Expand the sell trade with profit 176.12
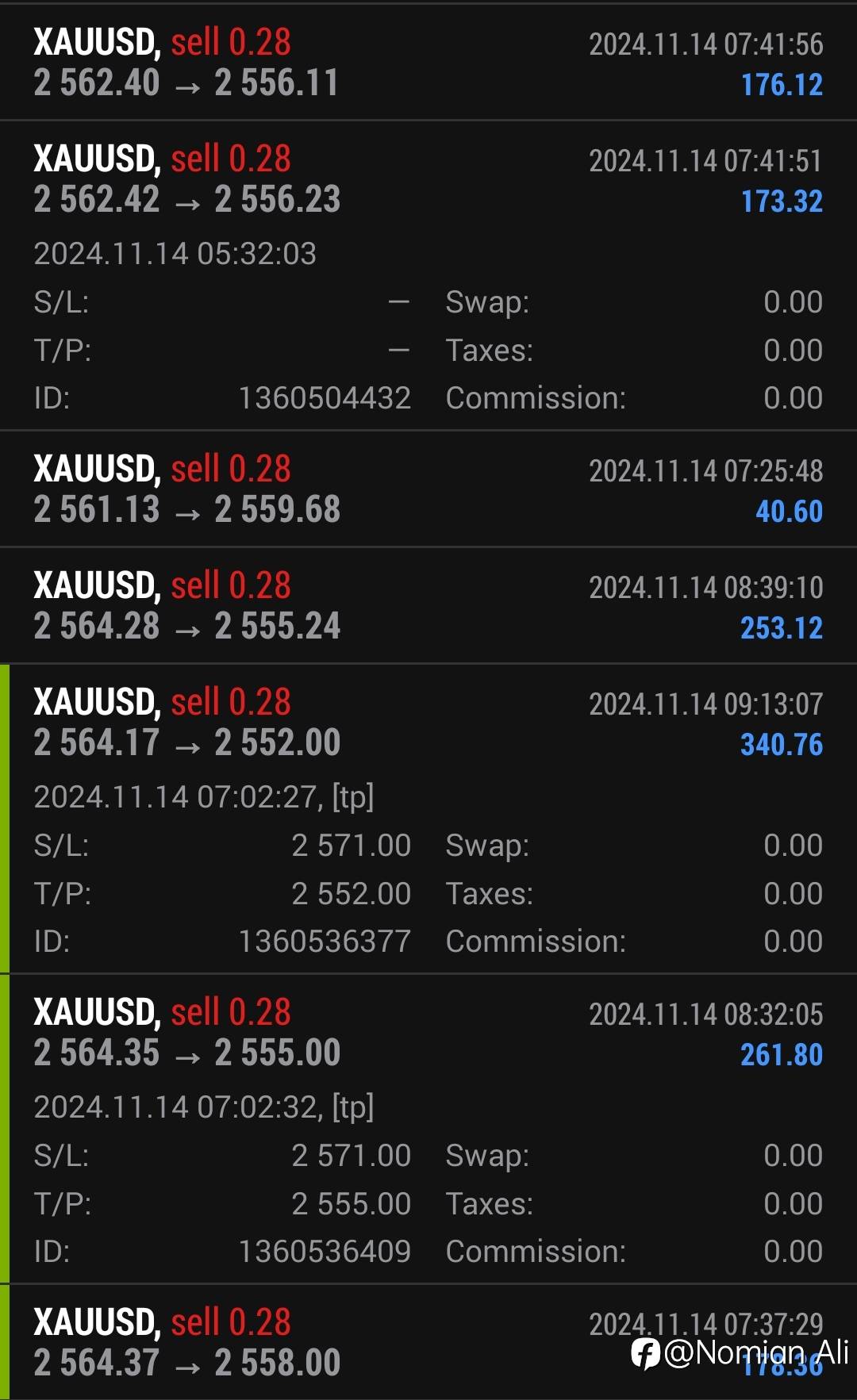Image resolution: width=857 pixels, height=1400 pixels. 428,63
